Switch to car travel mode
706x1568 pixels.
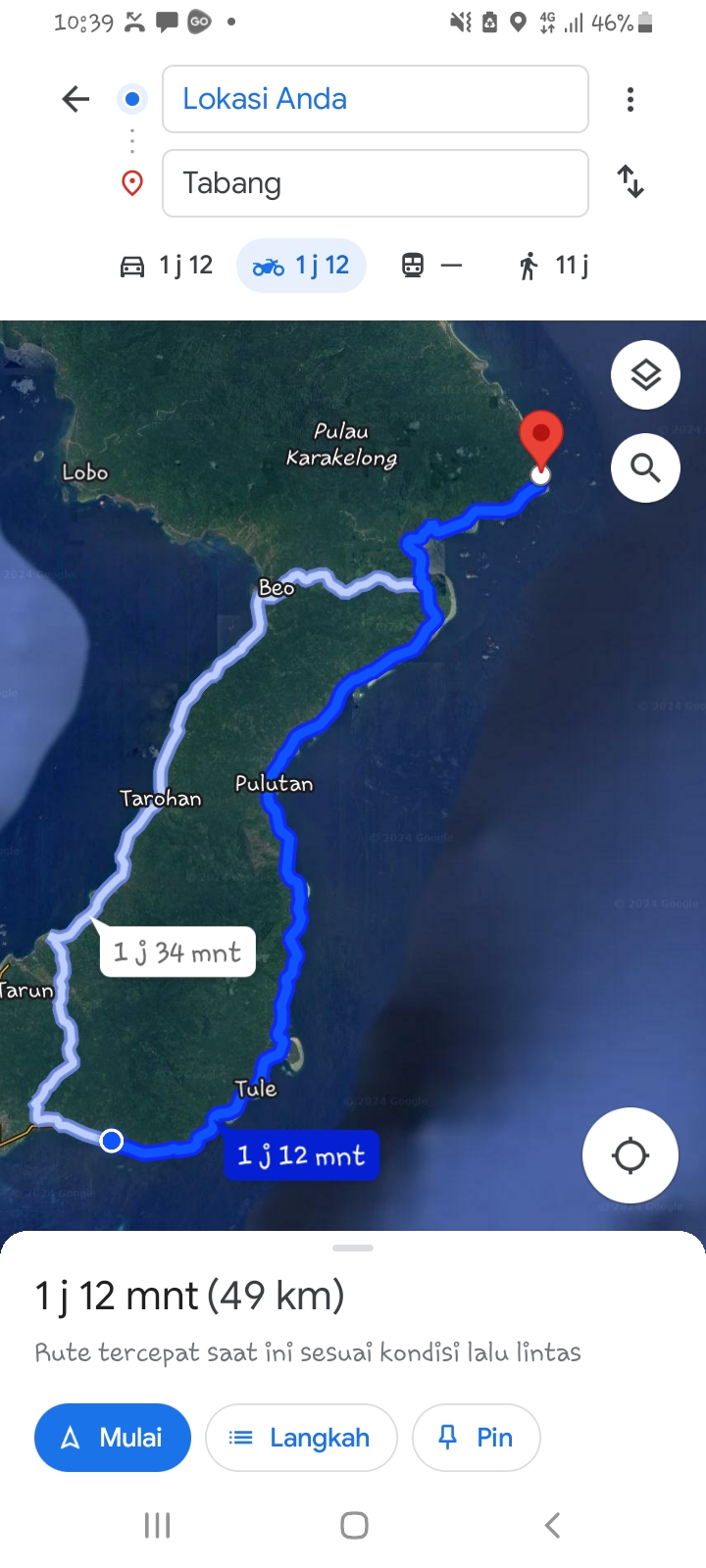click(166, 266)
